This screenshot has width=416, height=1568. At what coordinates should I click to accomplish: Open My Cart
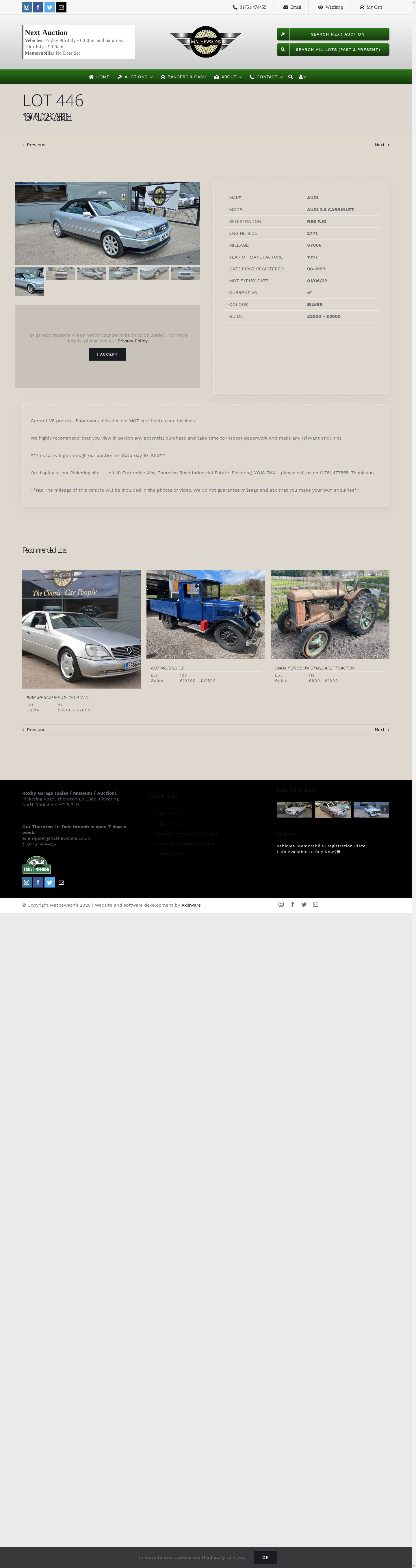click(x=370, y=7)
